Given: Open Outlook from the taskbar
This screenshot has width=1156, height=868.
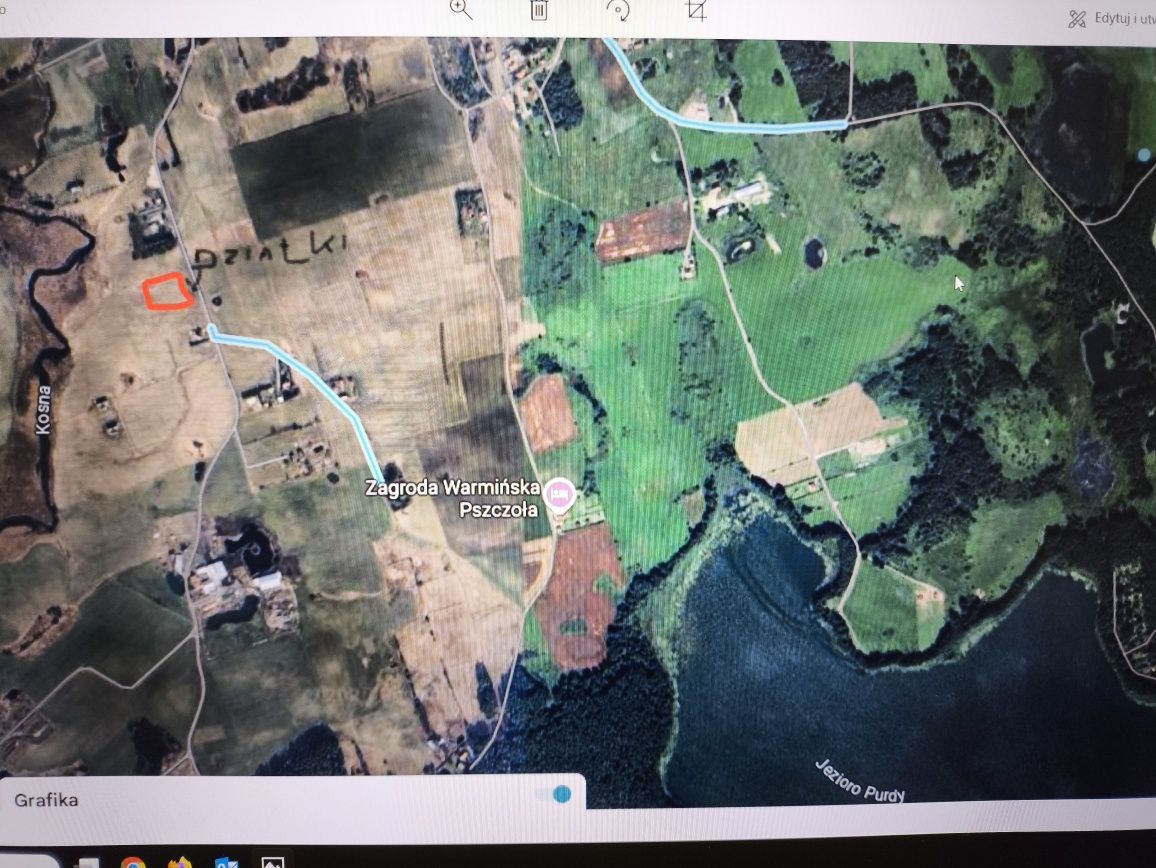Looking at the screenshot, I should tap(226, 862).
